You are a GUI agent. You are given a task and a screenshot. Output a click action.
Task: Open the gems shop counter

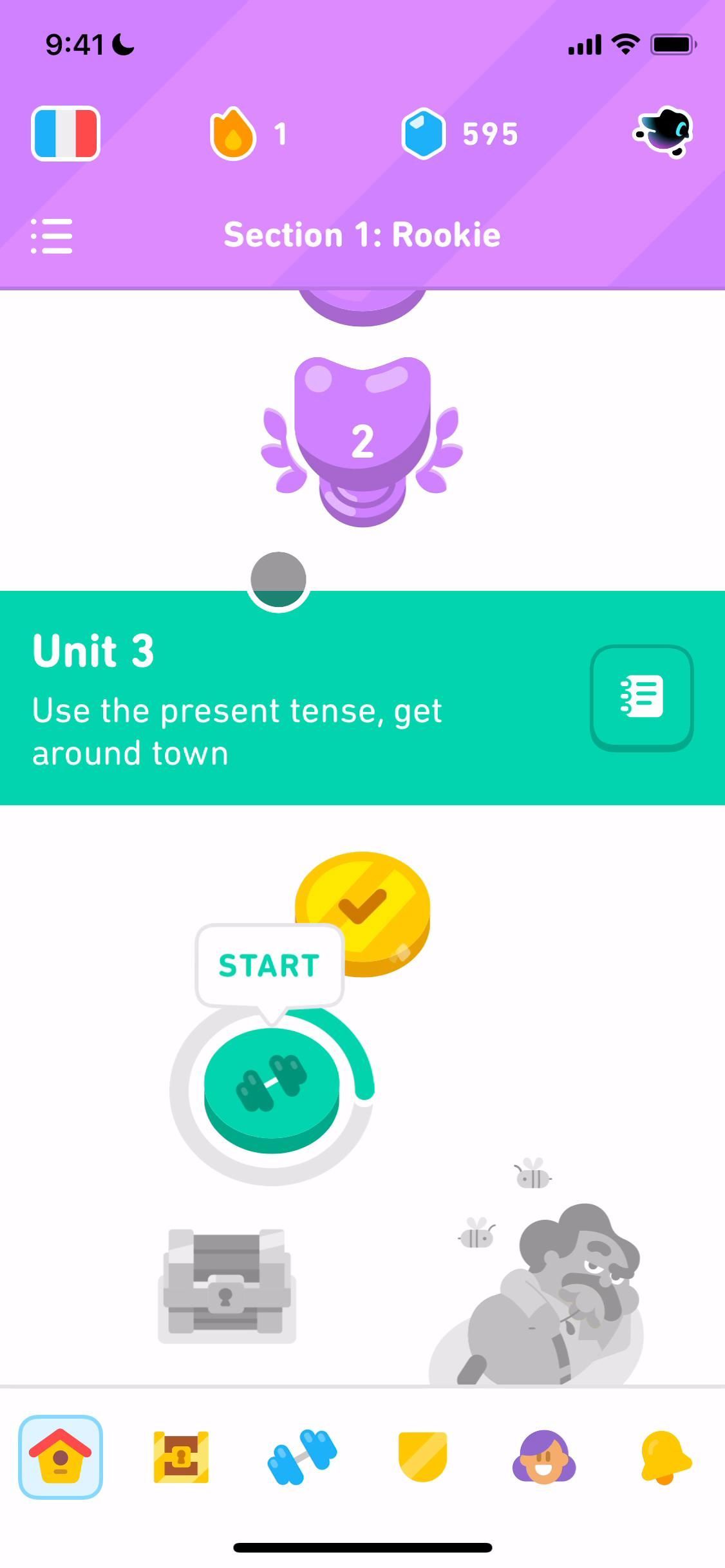460,134
